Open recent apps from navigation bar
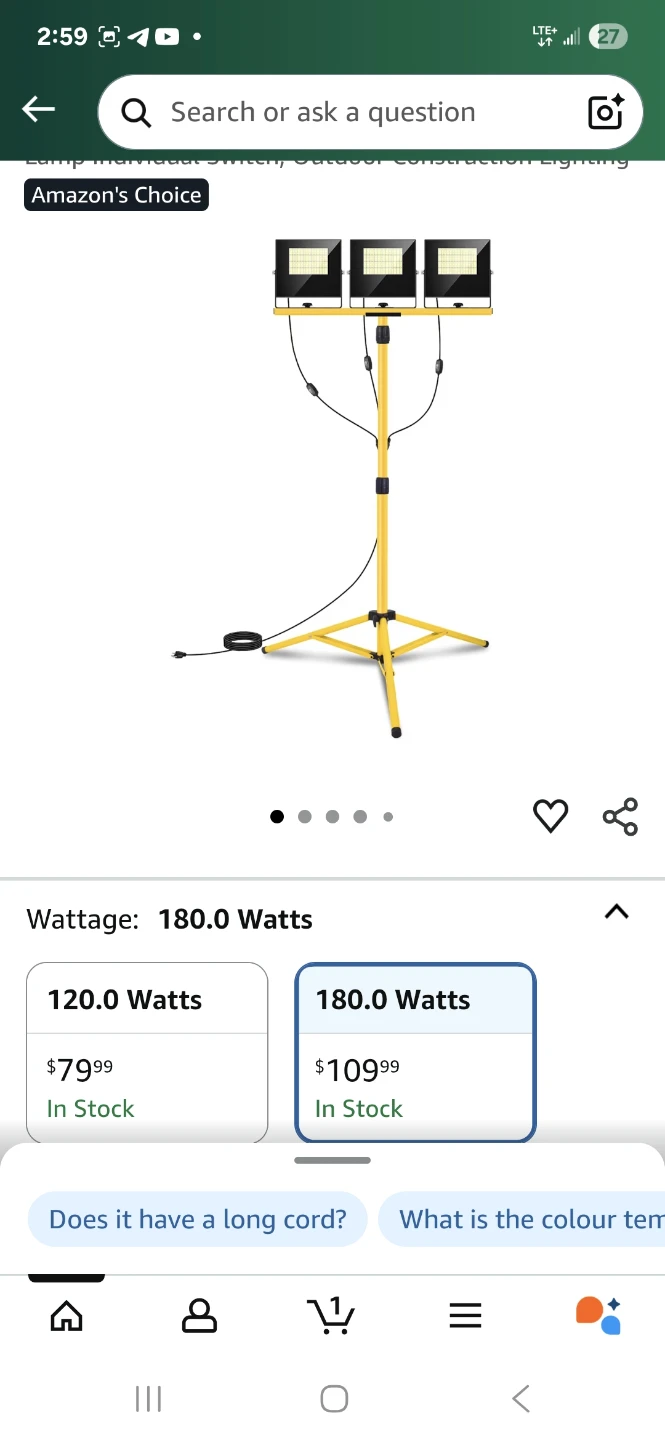 click(x=148, y=1398)
